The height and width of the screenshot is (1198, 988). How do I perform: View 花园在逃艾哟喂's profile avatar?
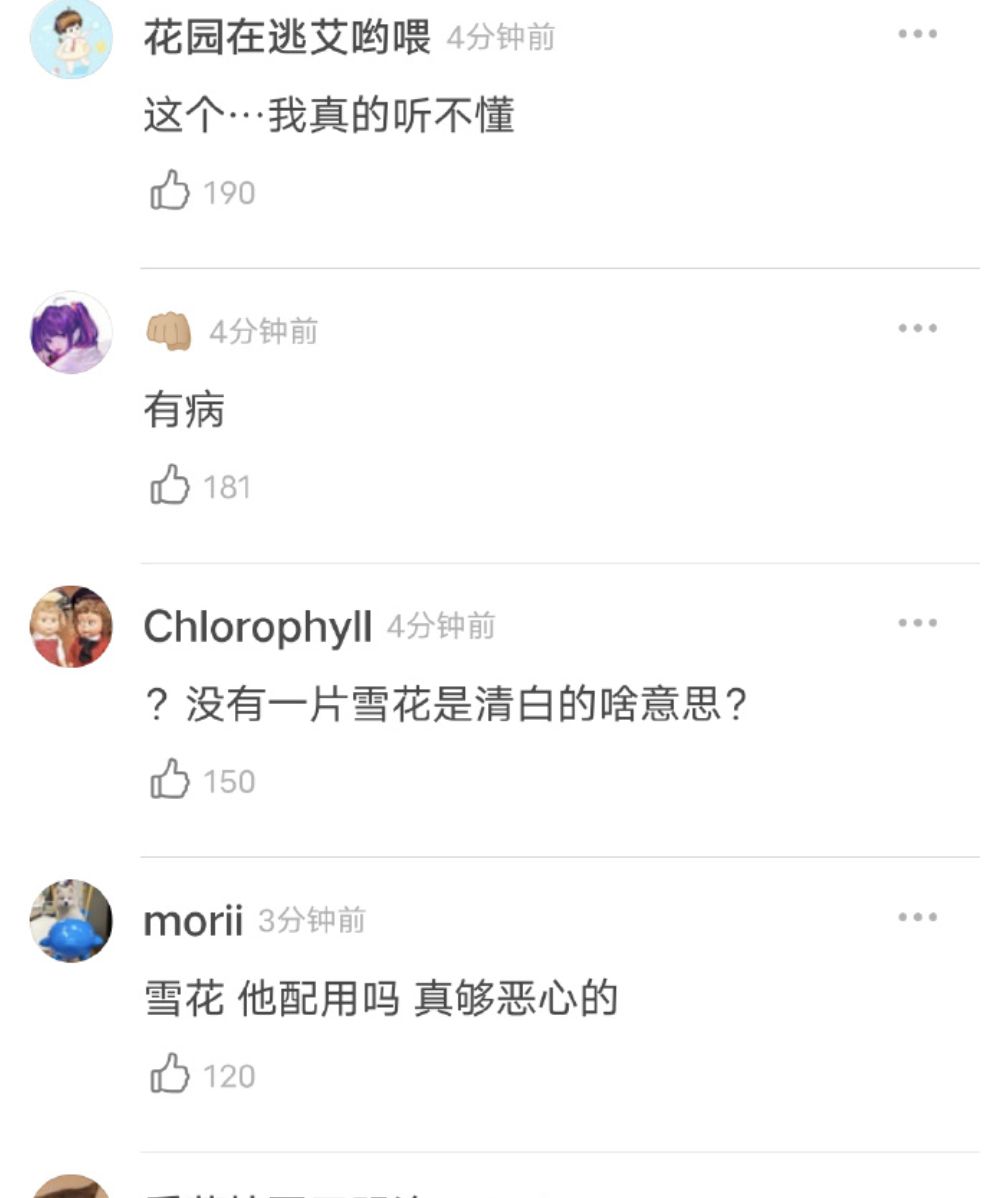71,38
